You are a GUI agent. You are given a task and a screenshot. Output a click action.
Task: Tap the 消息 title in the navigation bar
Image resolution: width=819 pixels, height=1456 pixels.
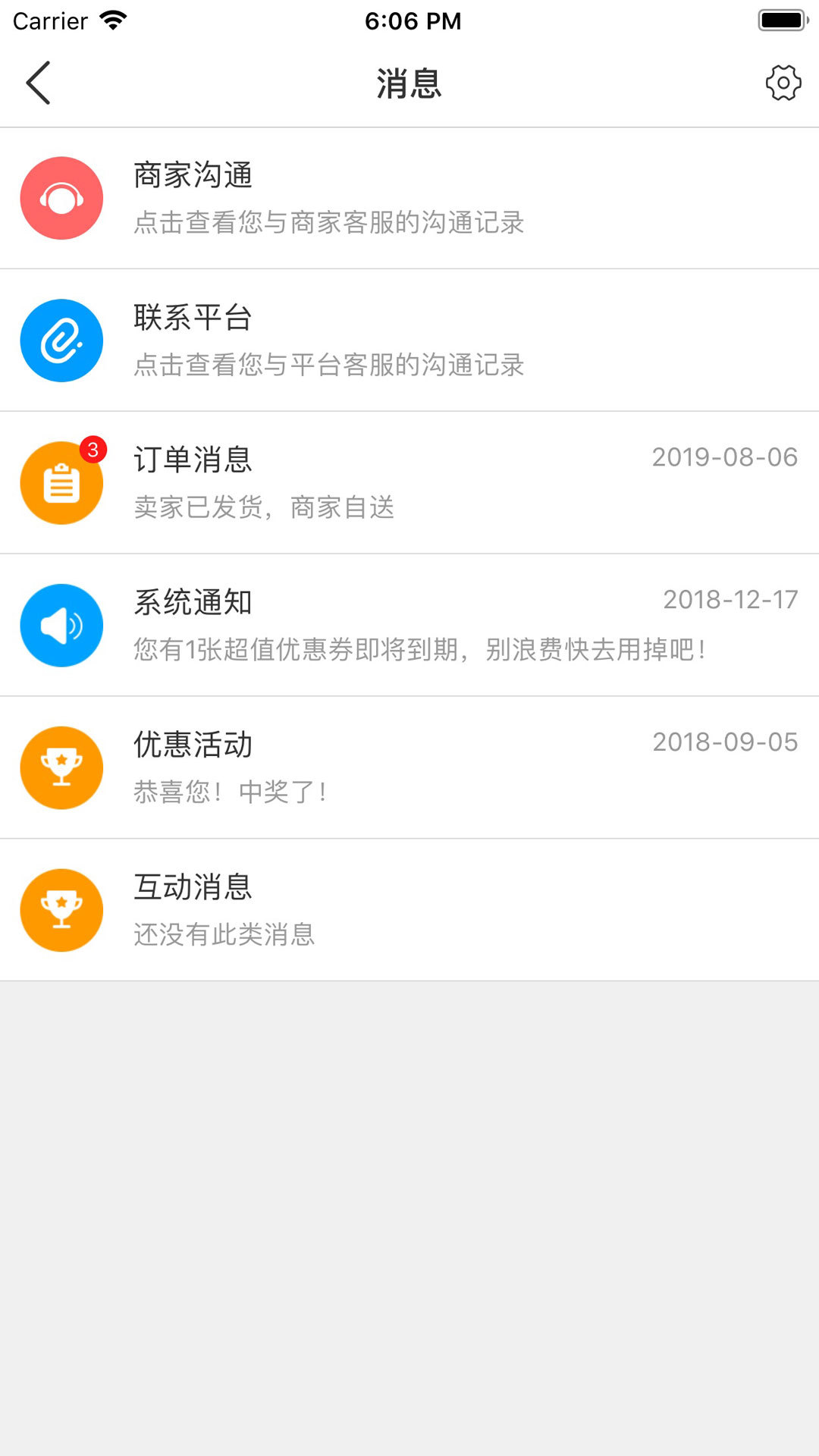tap(409, 83)
